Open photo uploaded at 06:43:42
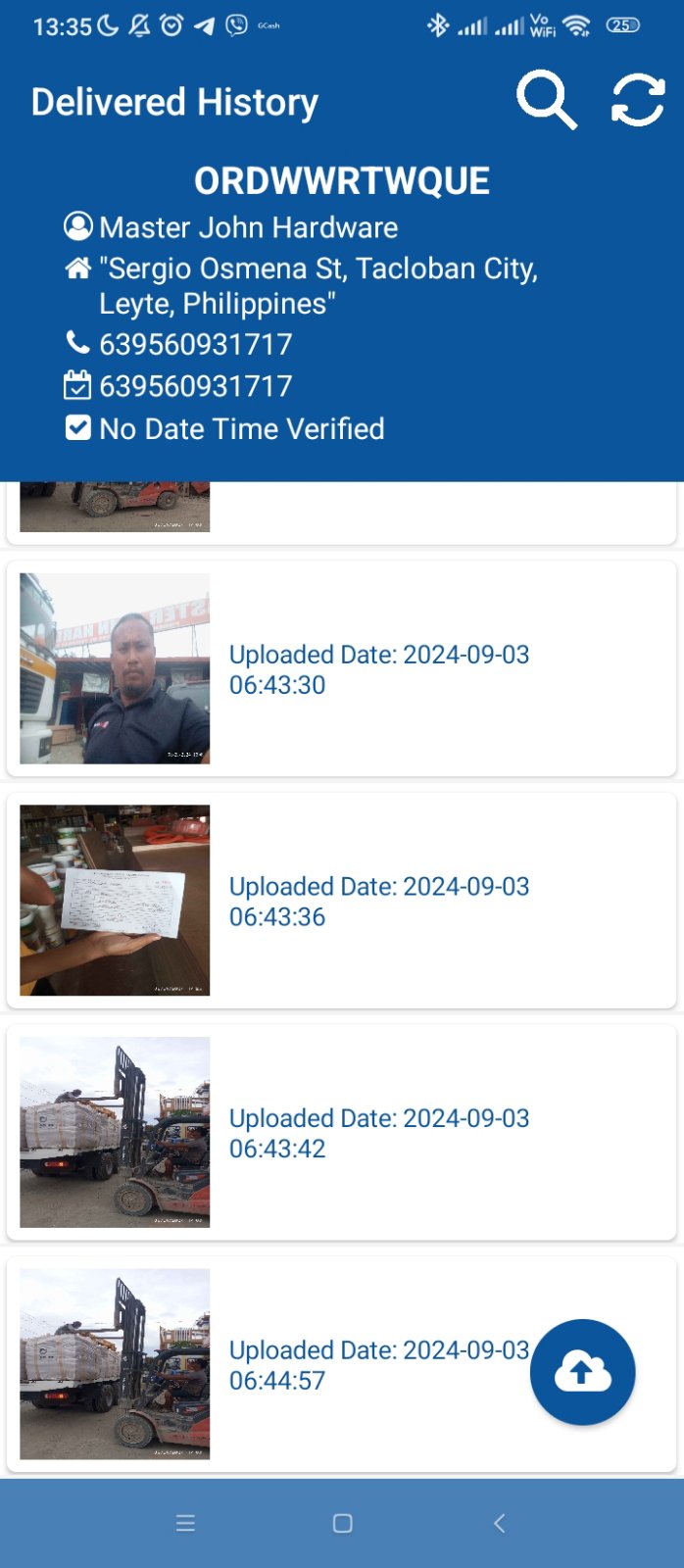684x1568 pixels. 115,1132
